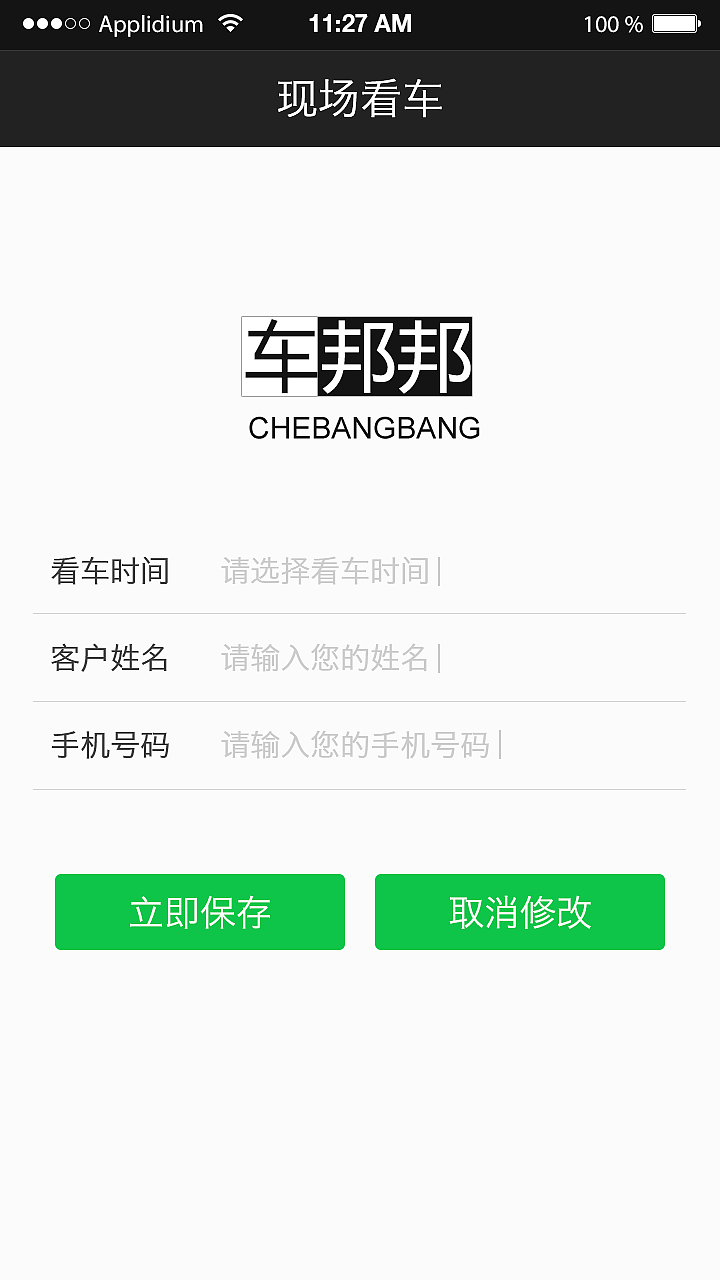Image resolution: width=720 pixels, height=1280 pixels.
Task: Tap the 请输入您的姓名 placeholder text
Action: 330,658
